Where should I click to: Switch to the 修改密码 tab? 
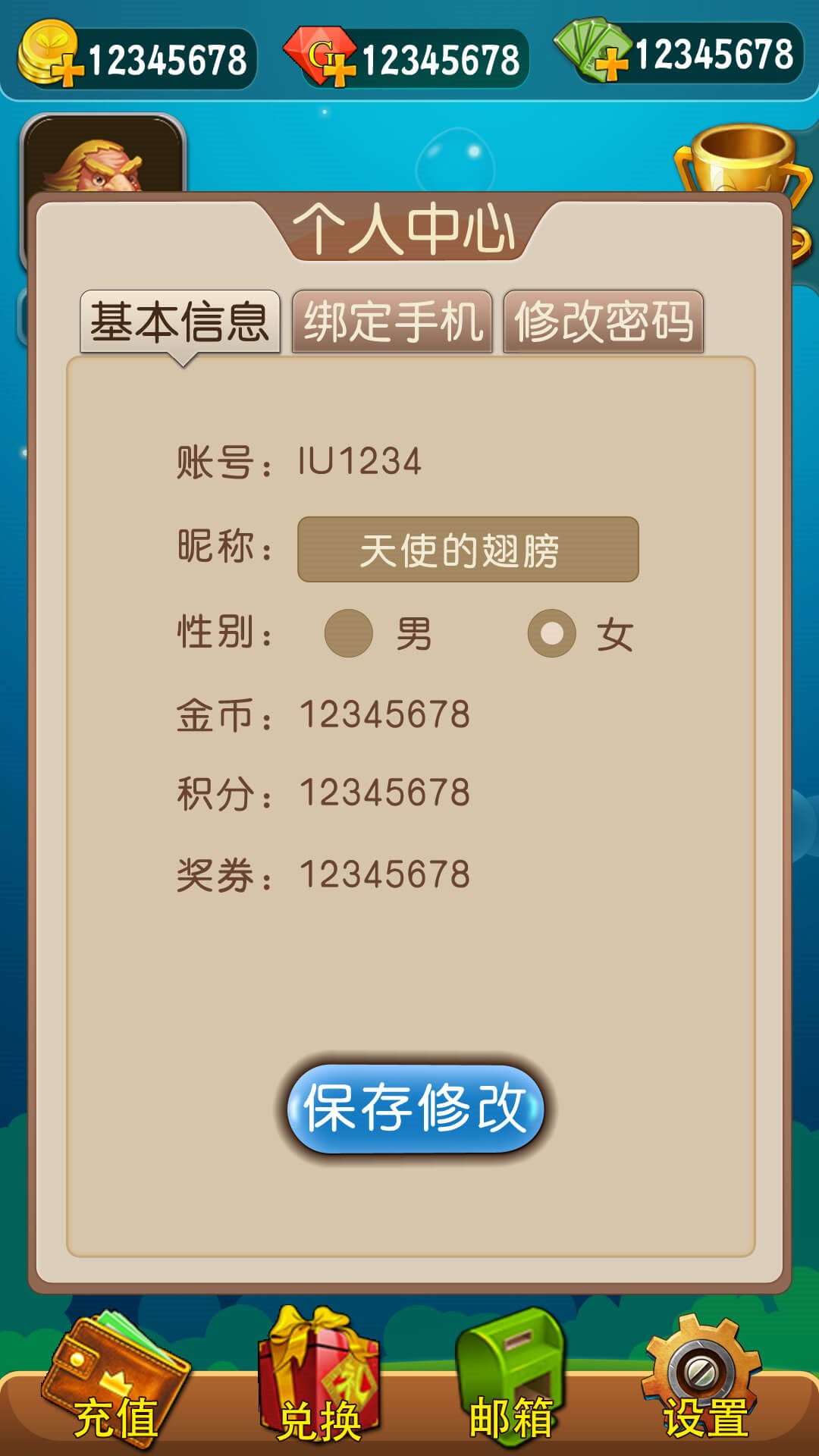[x=604, y=322]
